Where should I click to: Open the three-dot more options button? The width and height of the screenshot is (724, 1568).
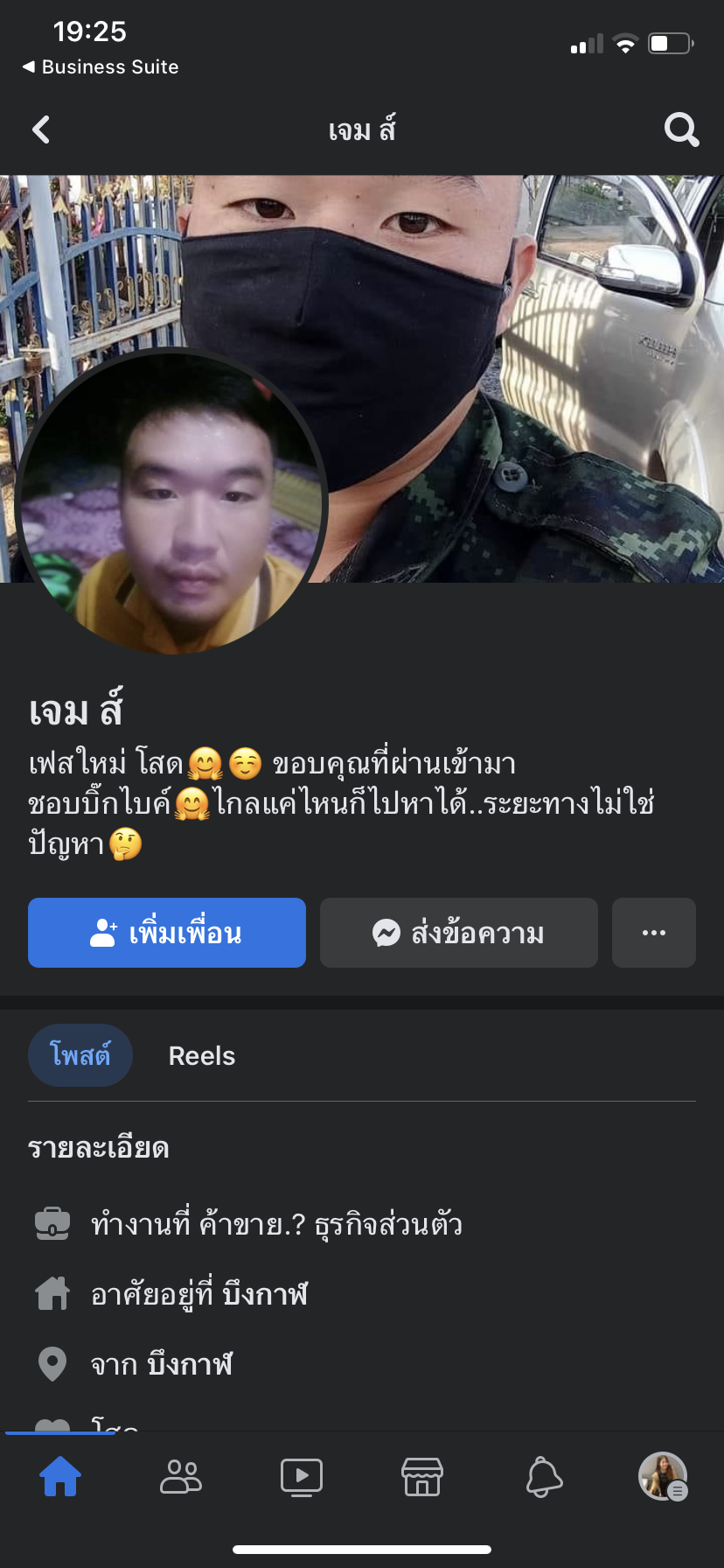click(x=653, y=933)
